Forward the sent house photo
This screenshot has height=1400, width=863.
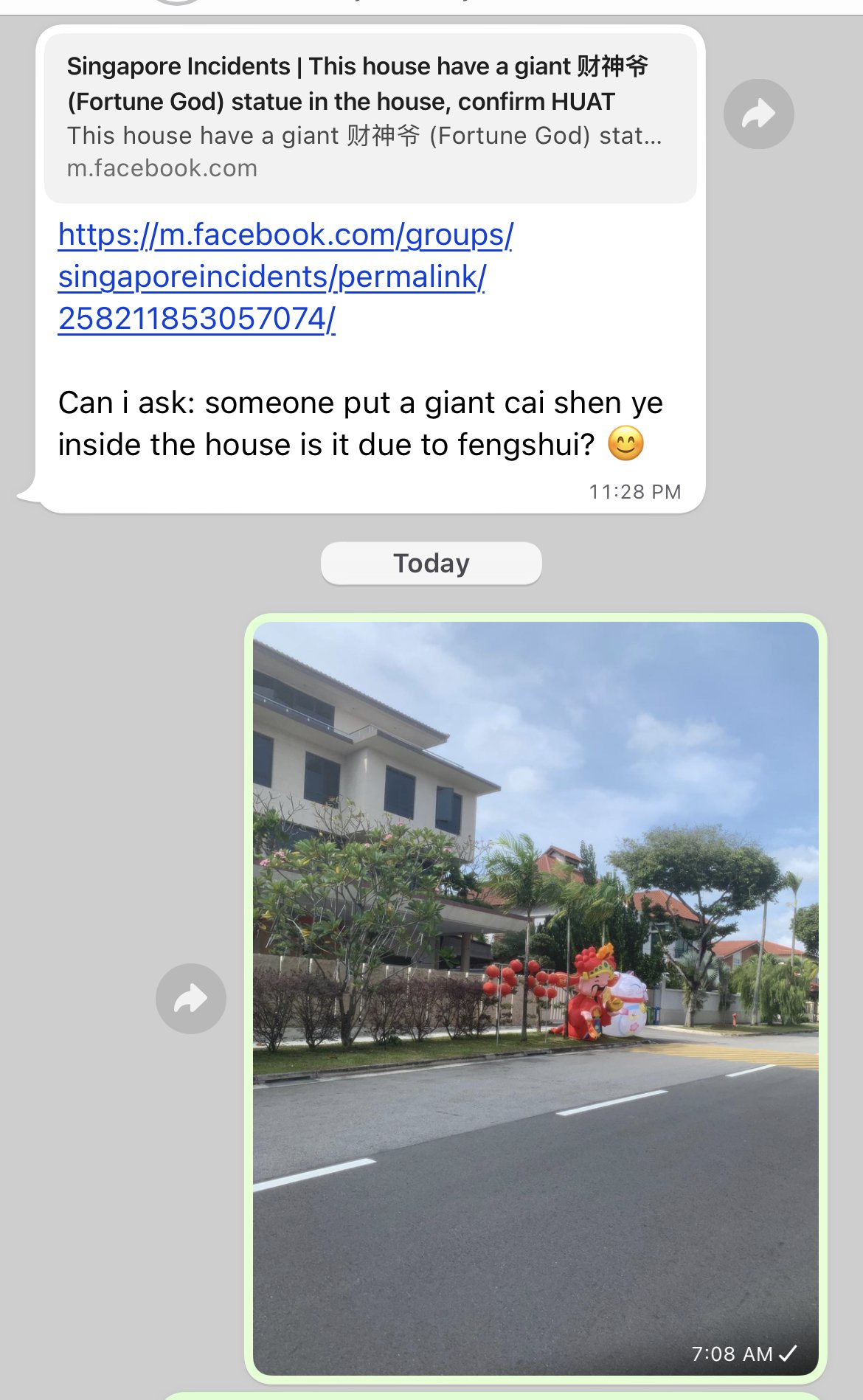pos(191,999)
